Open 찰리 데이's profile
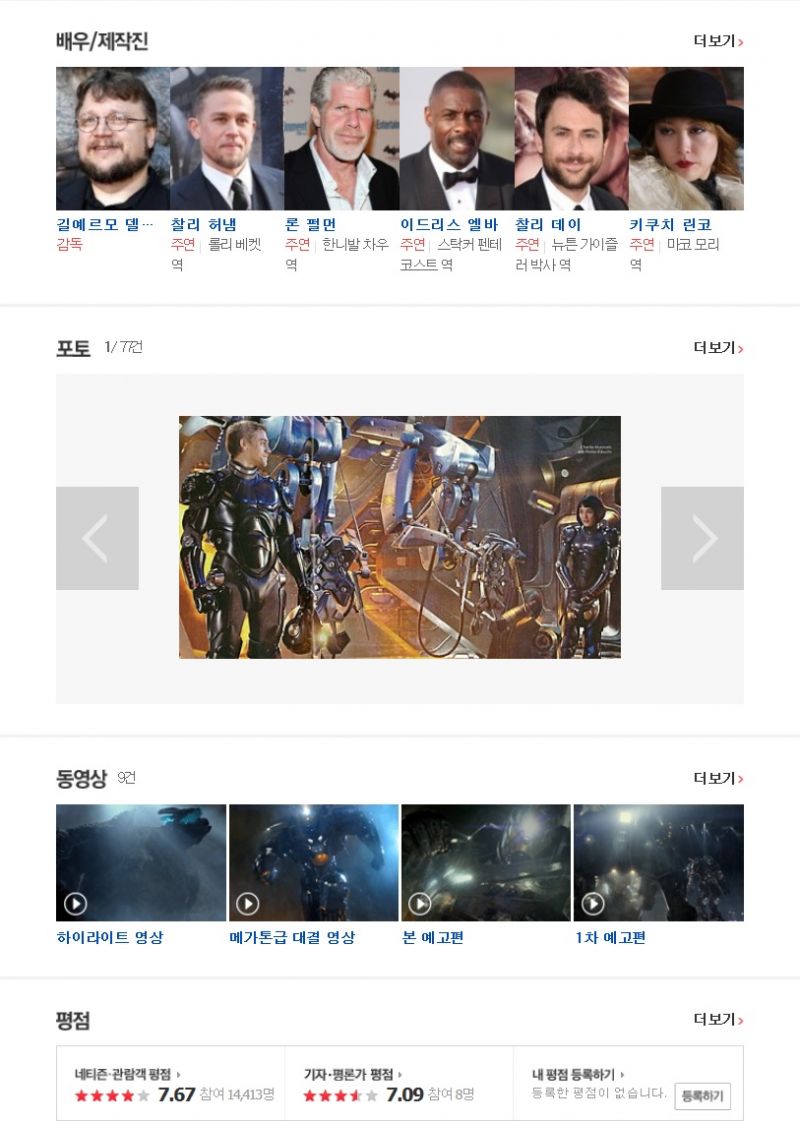Image resolution: width=800 pixels, height=1122 pixels. coord(547,225)
